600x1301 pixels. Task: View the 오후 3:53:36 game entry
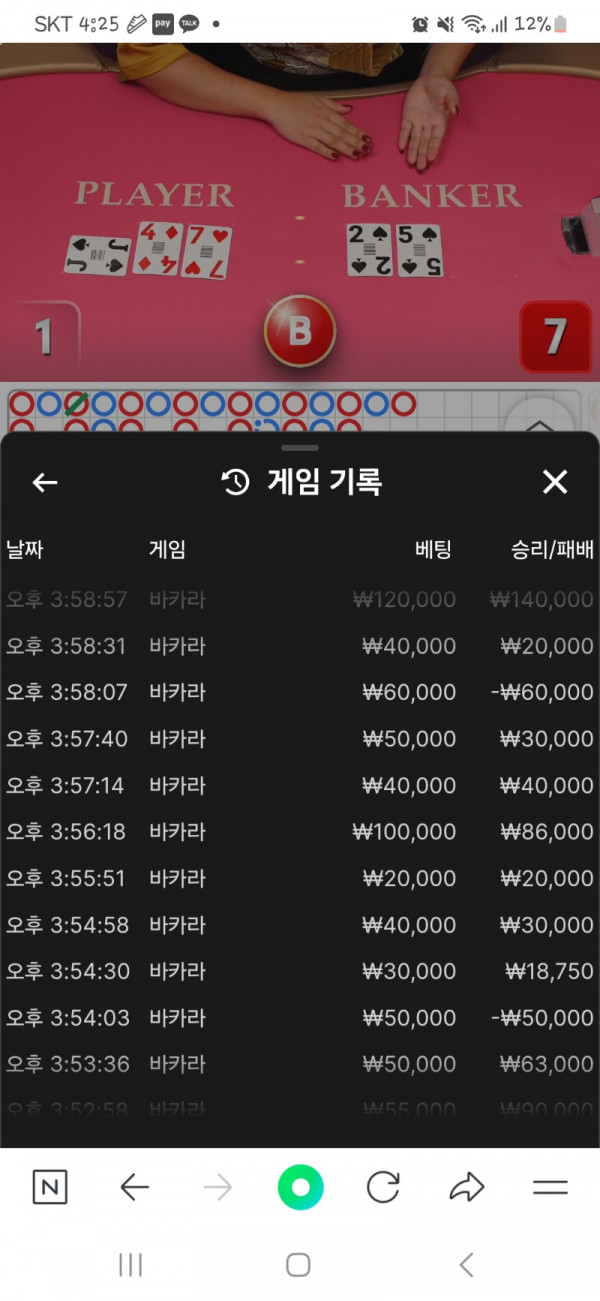300,1064
